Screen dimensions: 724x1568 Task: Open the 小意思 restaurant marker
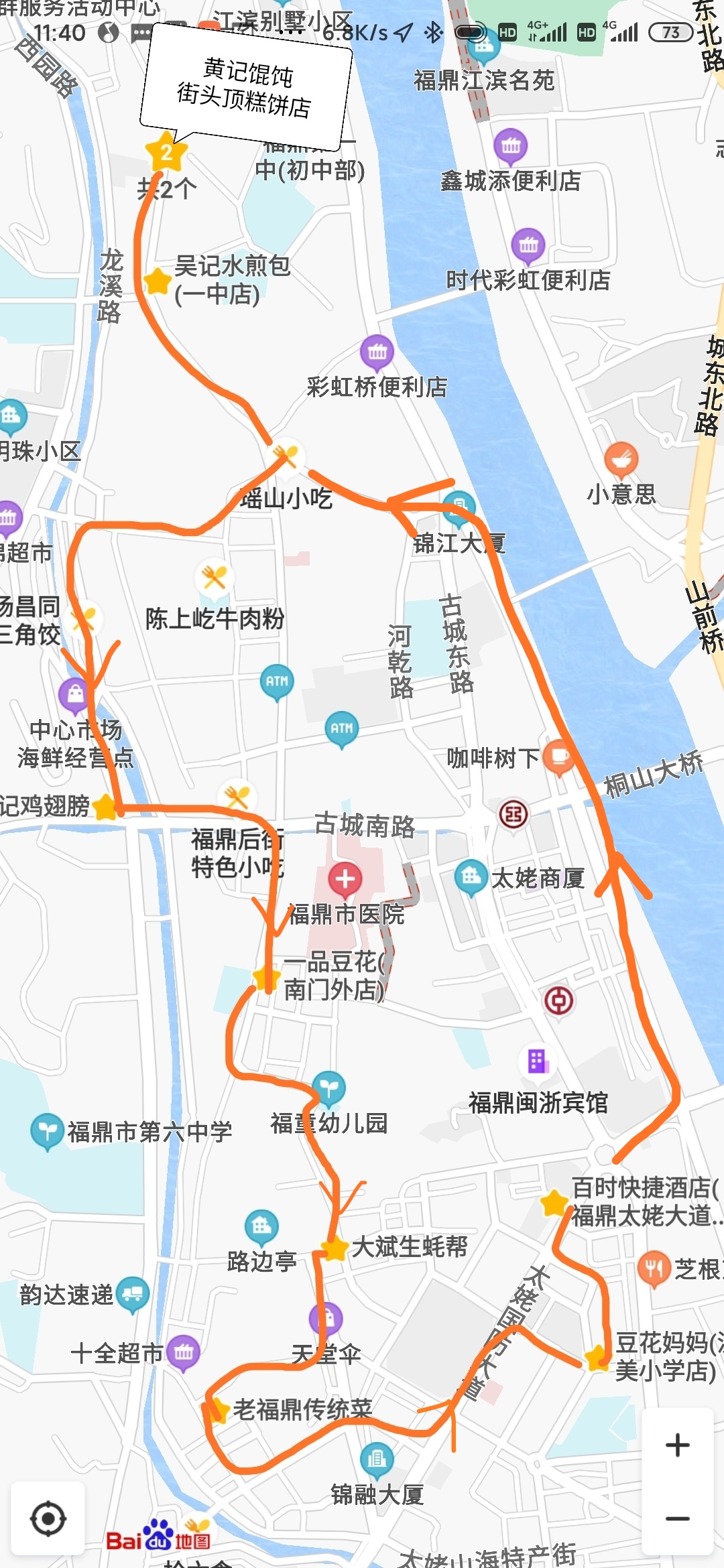621,460
